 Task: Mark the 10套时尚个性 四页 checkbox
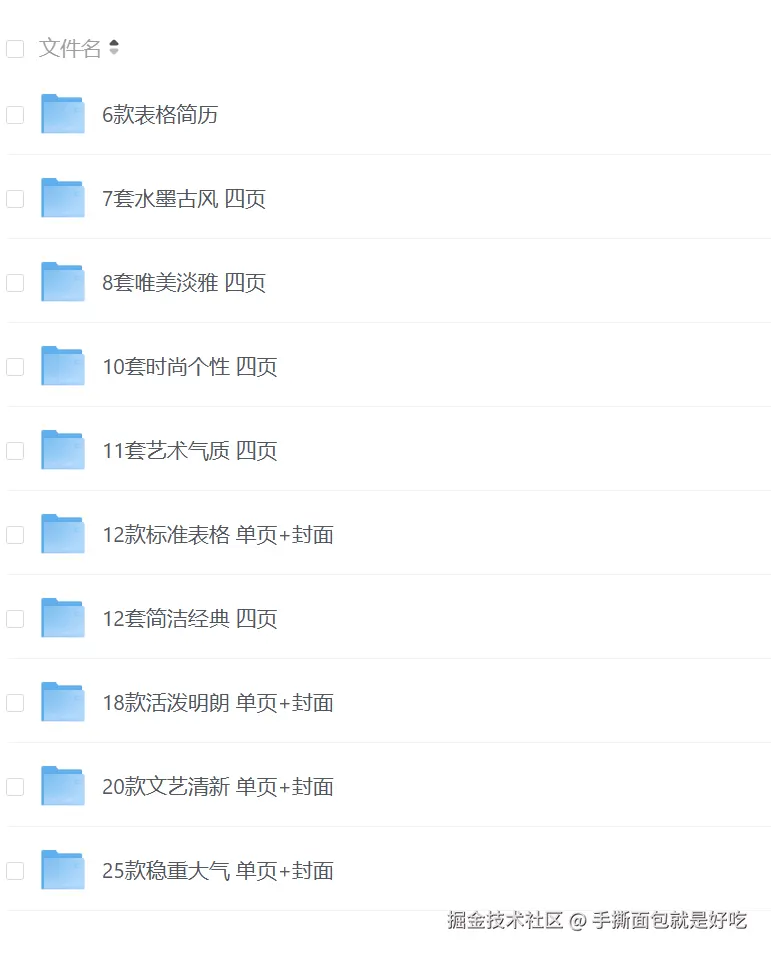point(15,367)
